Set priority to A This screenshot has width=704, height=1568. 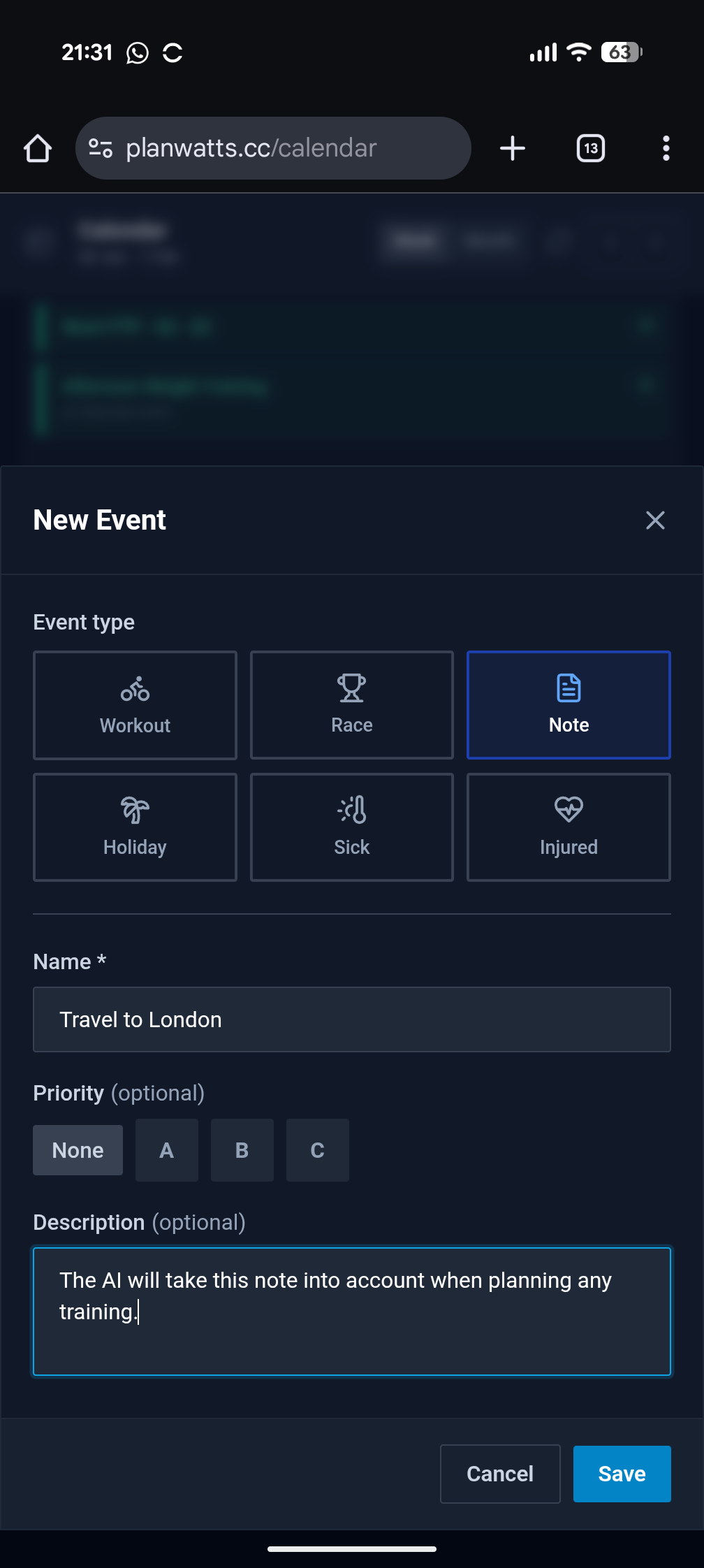(x=166, y=1150)
